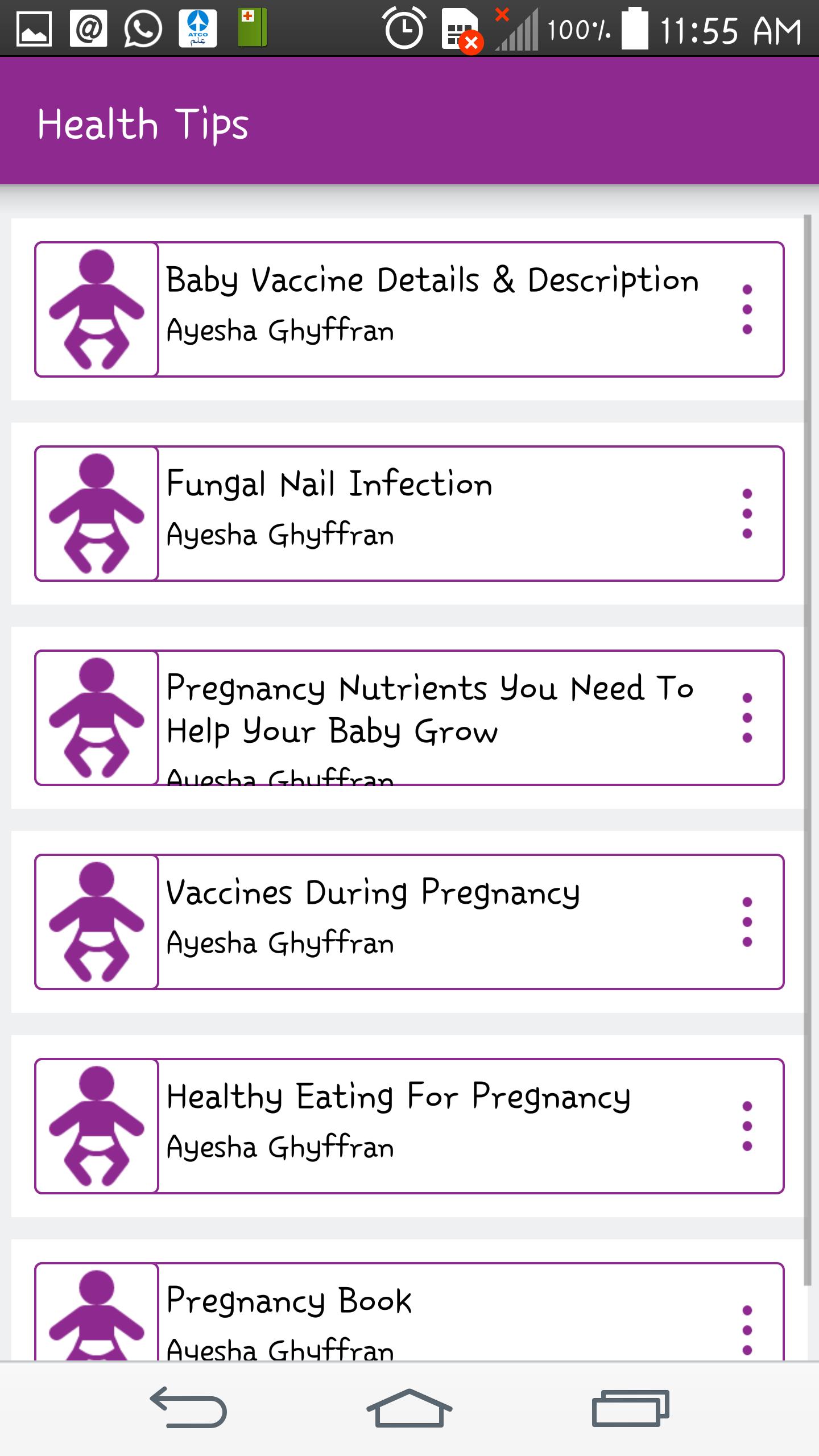Image resolution: width=819 pixels, height=1456 pixels.
Task: Open options menu for Vaccines During Pregnancy
Action: coord(747,922)
